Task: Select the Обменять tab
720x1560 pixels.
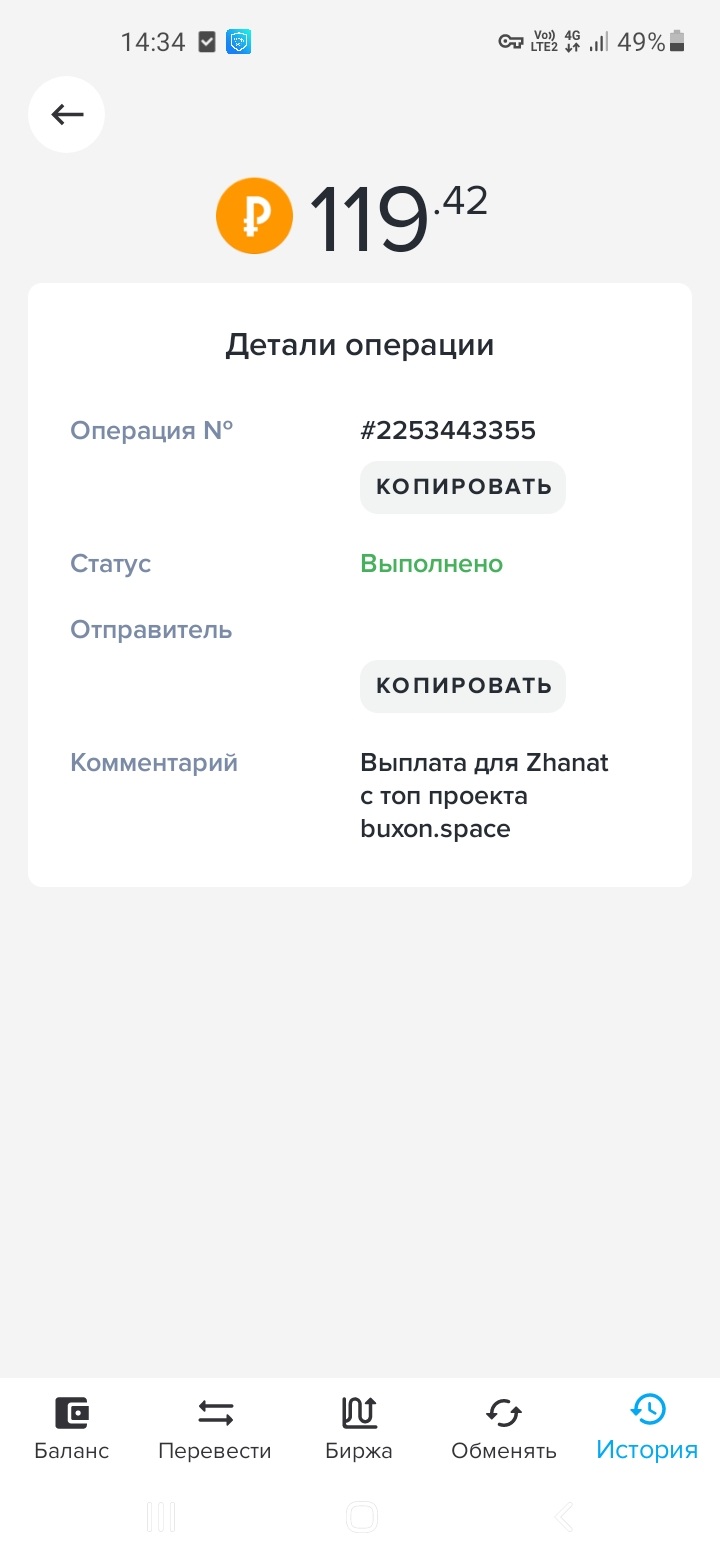Action: pos(503,1428)
